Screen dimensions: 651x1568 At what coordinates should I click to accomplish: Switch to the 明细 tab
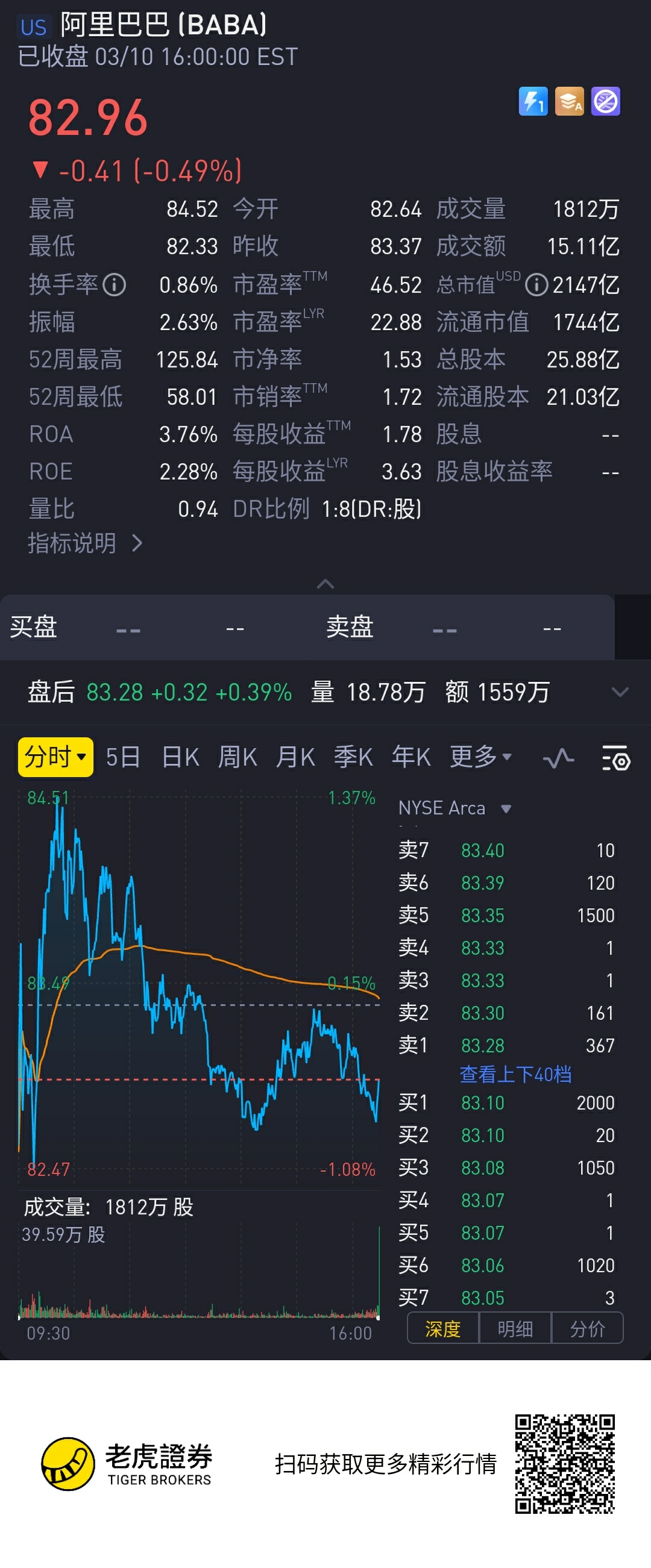(515, 1329)
